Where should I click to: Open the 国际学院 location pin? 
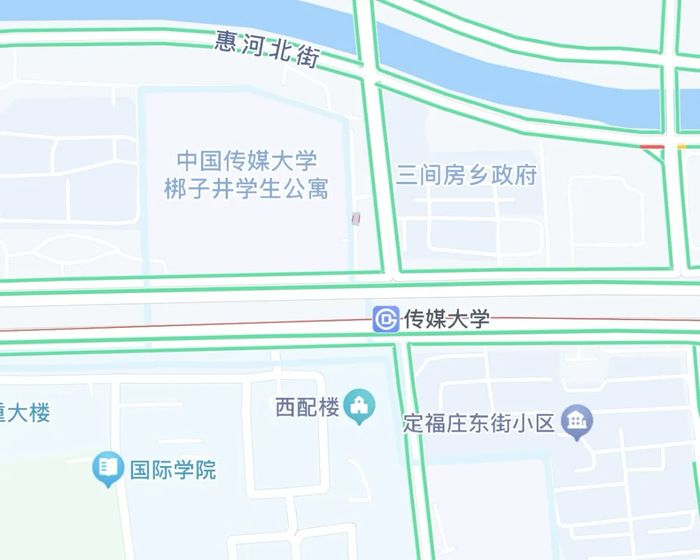coord(108,467)
